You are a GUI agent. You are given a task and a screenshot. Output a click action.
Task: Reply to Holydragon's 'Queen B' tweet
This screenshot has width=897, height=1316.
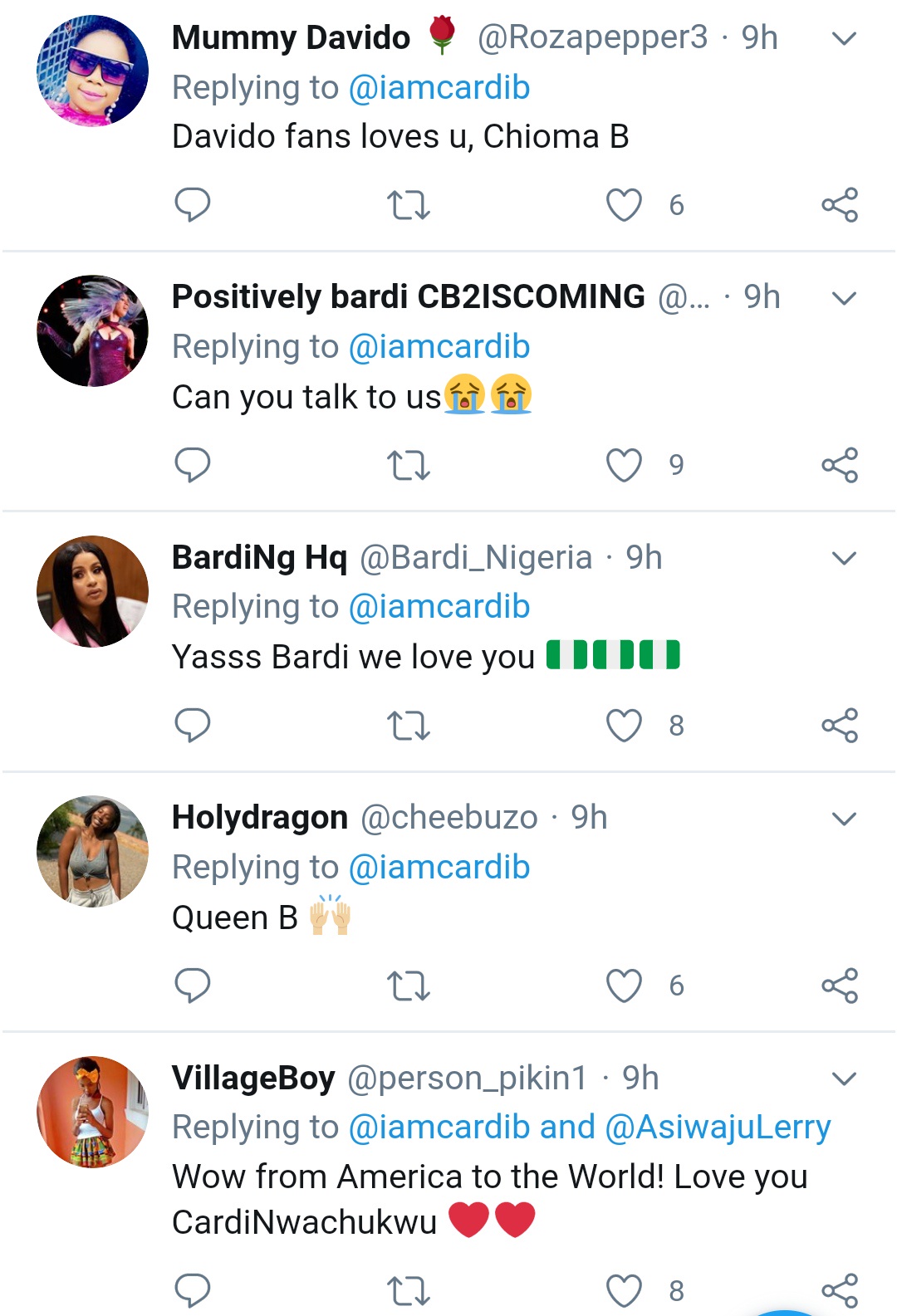coord(192,986)
